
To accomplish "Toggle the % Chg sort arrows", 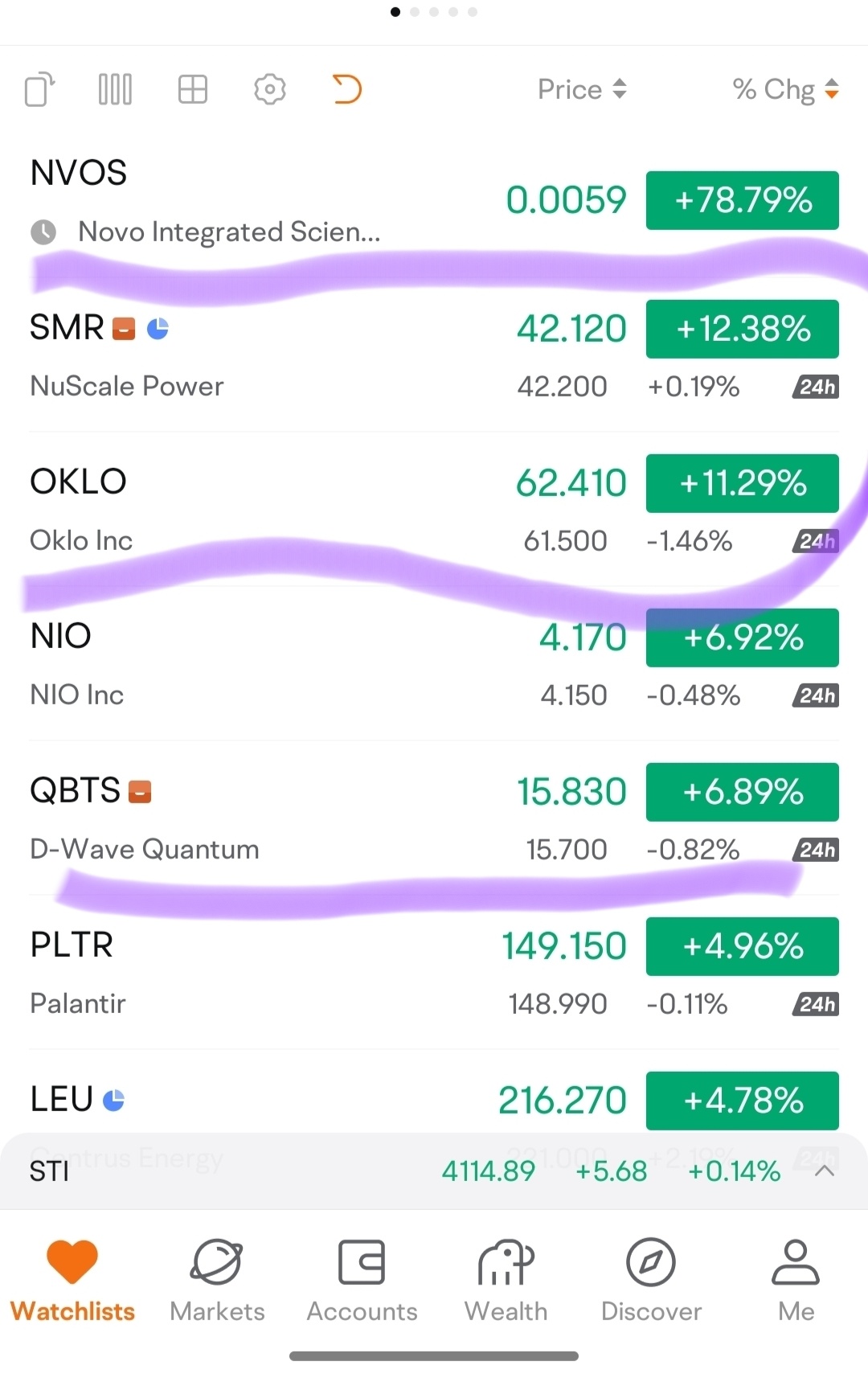I will [832, 89].
